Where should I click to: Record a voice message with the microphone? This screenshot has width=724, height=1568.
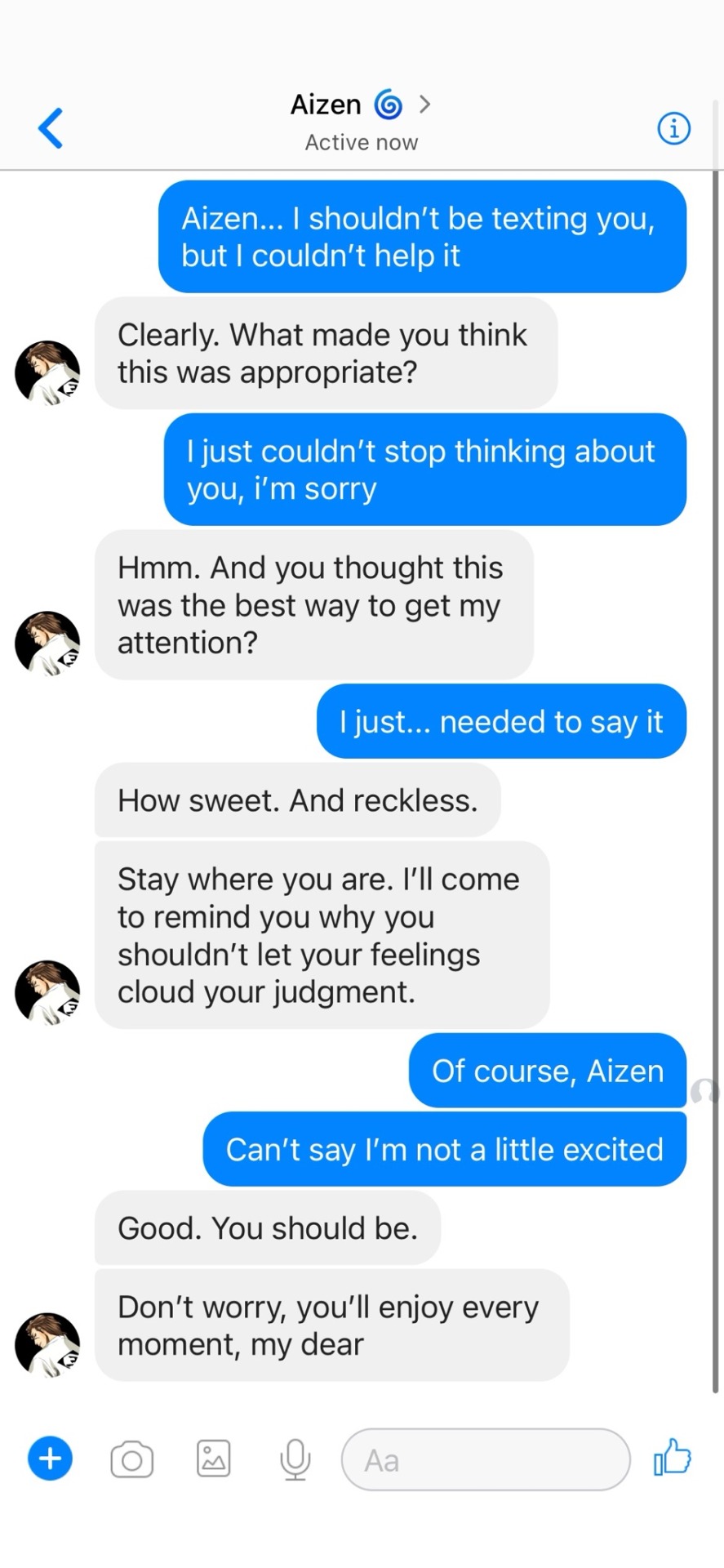coord(295,1459)
